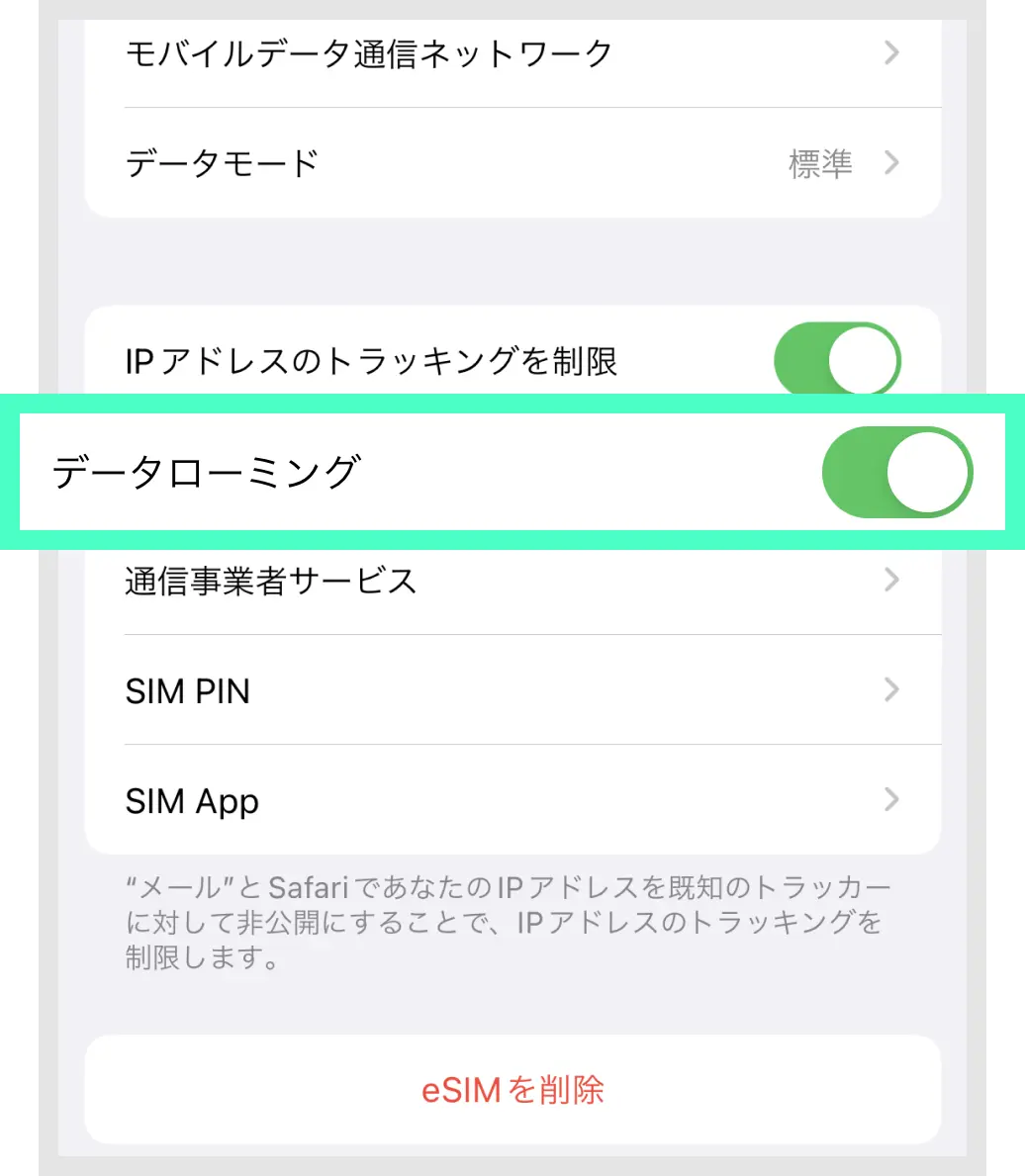The image size is (1025, 1176).
Task: Open モバイルデータ通信ネットワーク settings
Action: 512,53
